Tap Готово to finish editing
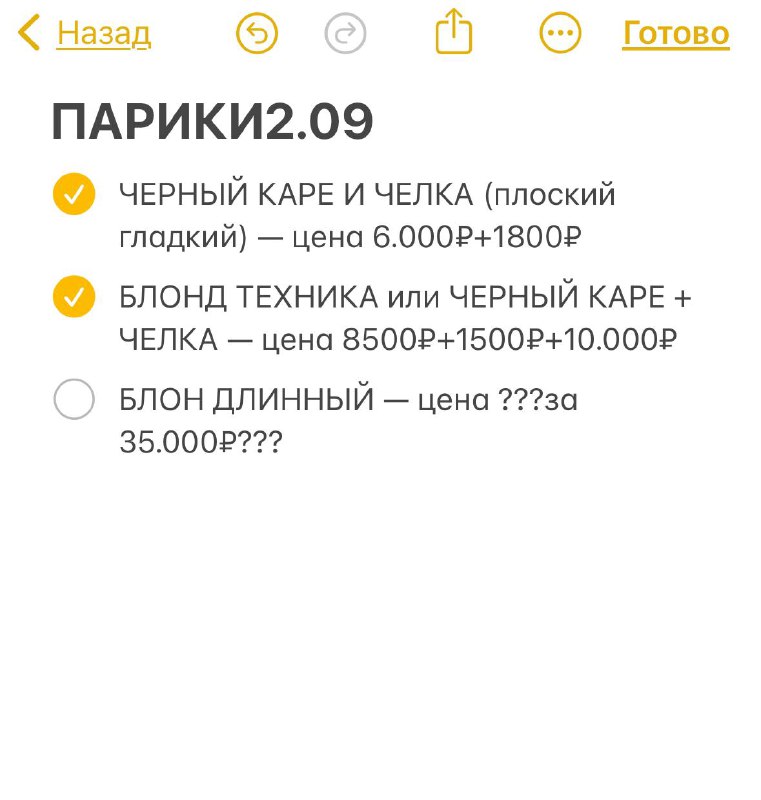 point(675,32)
